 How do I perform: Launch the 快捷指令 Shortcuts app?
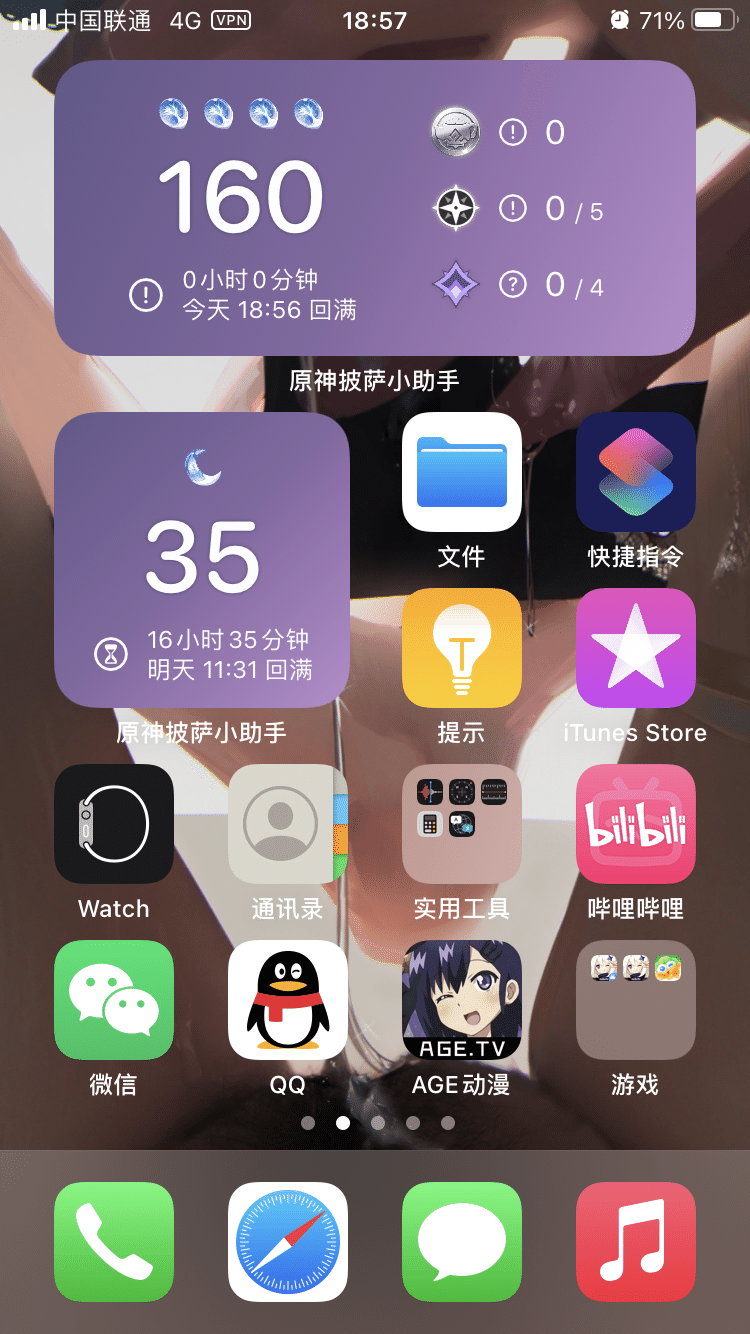(635, 472)
